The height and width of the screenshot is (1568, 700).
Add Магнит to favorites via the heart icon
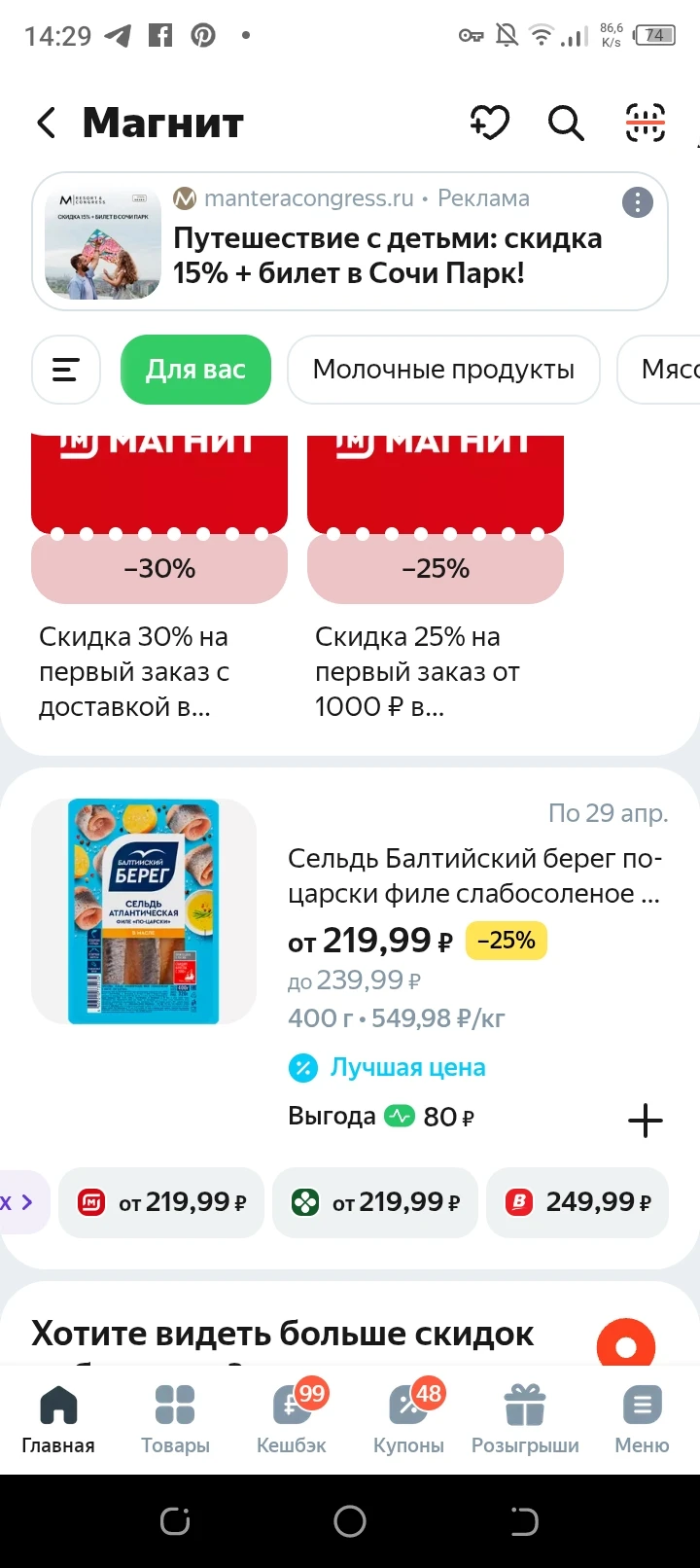489,124
